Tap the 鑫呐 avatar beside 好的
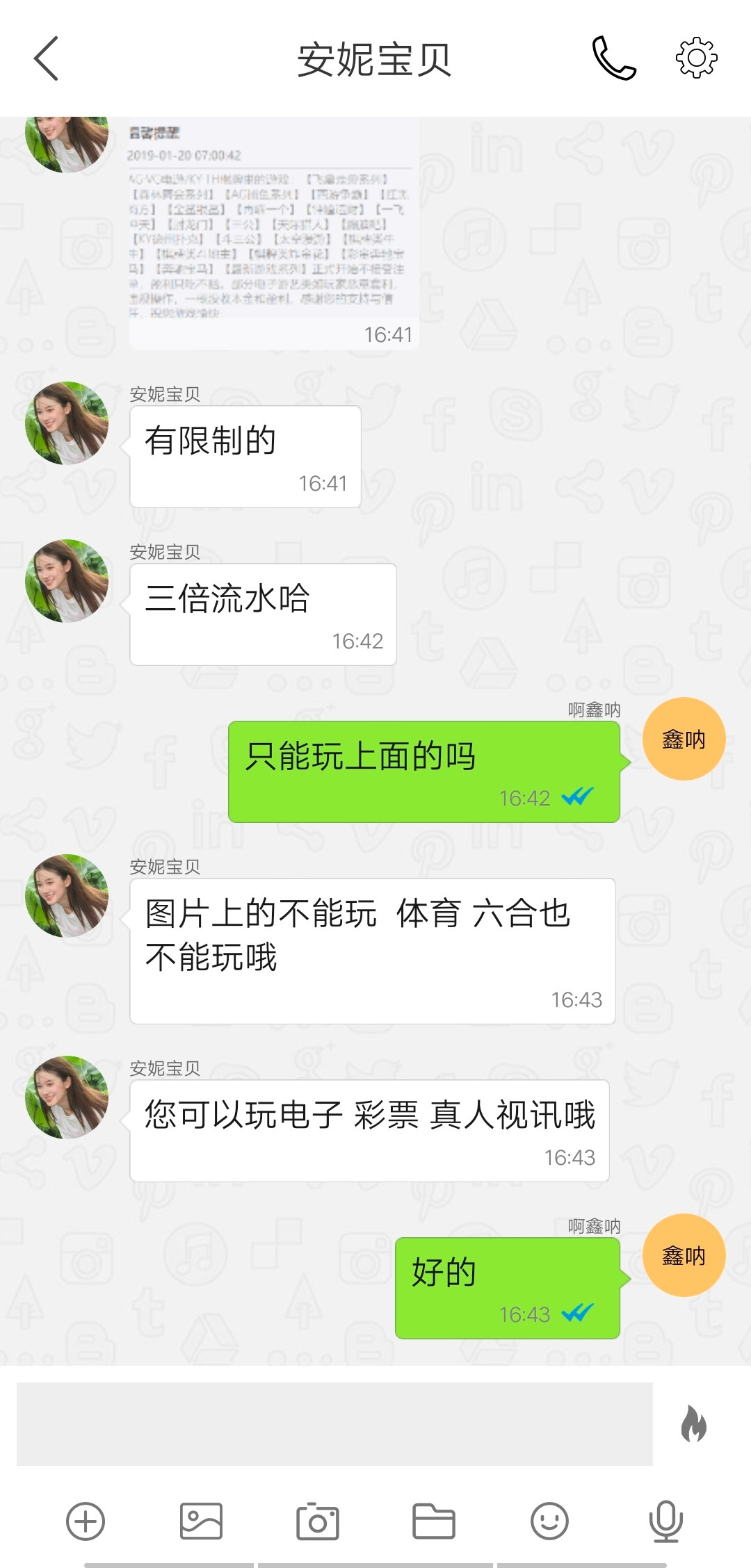The height and width of the screenshot is (1568, 751). coord(684,1255)
